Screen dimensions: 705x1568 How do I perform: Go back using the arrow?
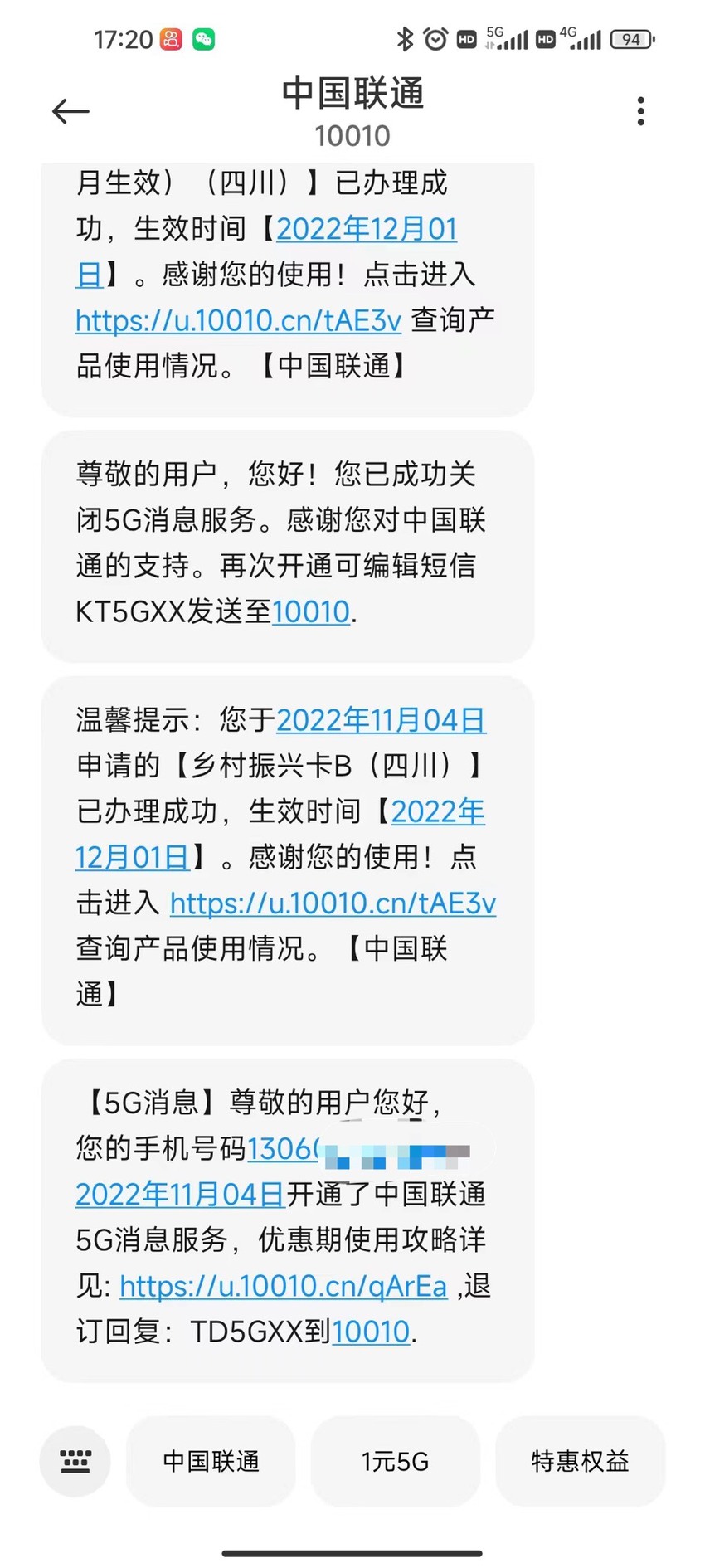[x=70, y=111]
